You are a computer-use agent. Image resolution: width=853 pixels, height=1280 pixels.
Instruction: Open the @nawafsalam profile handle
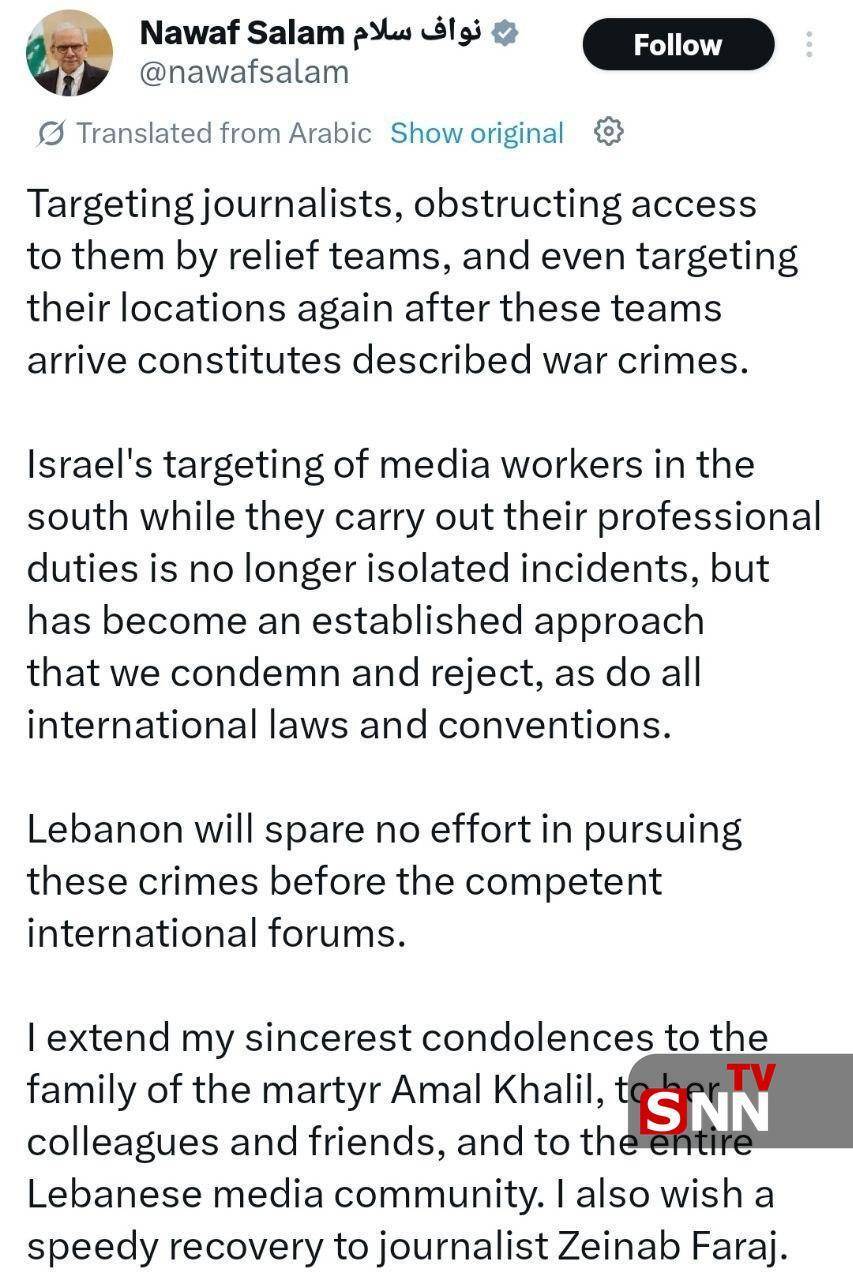pyautogui.click(x=244, y=73)
